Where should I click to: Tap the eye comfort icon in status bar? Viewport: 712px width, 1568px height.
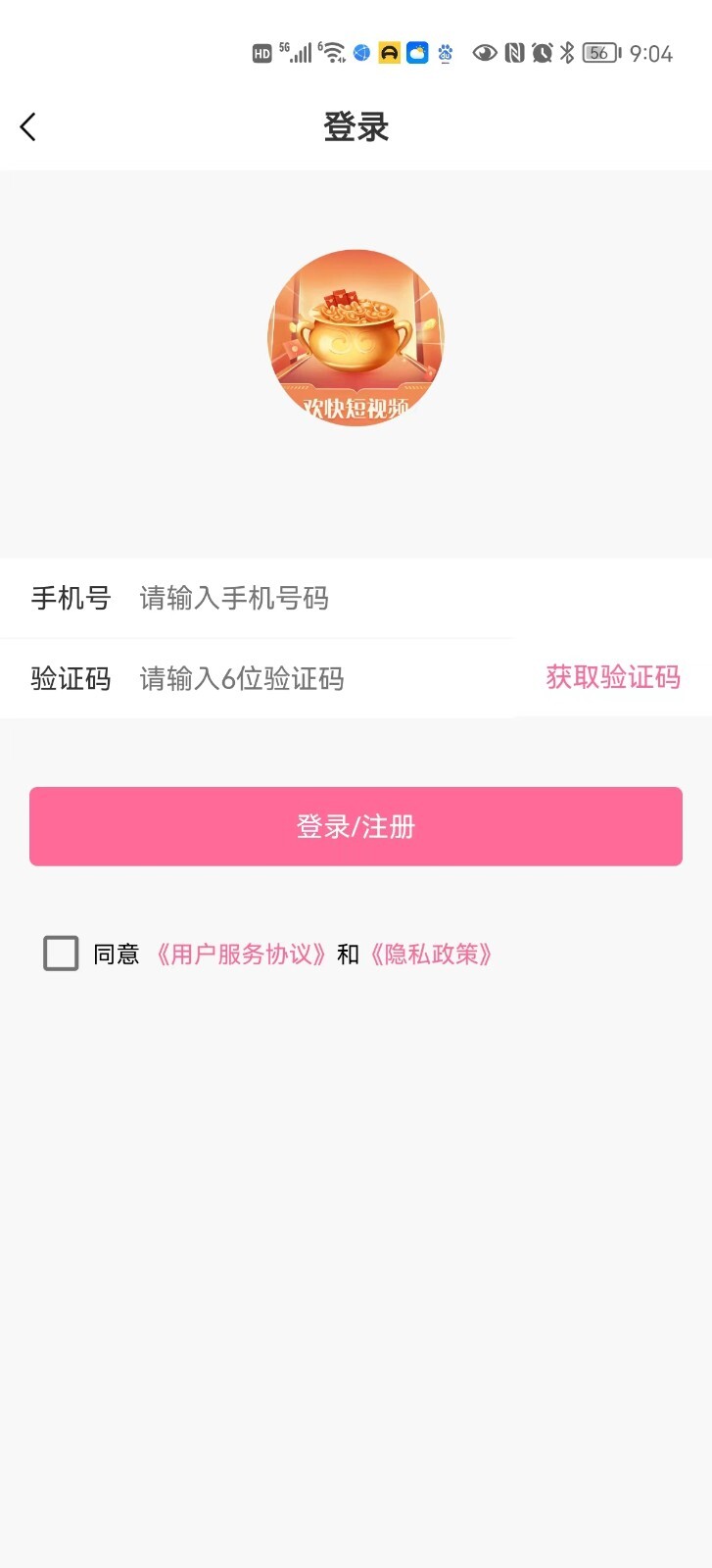[484, 54]
